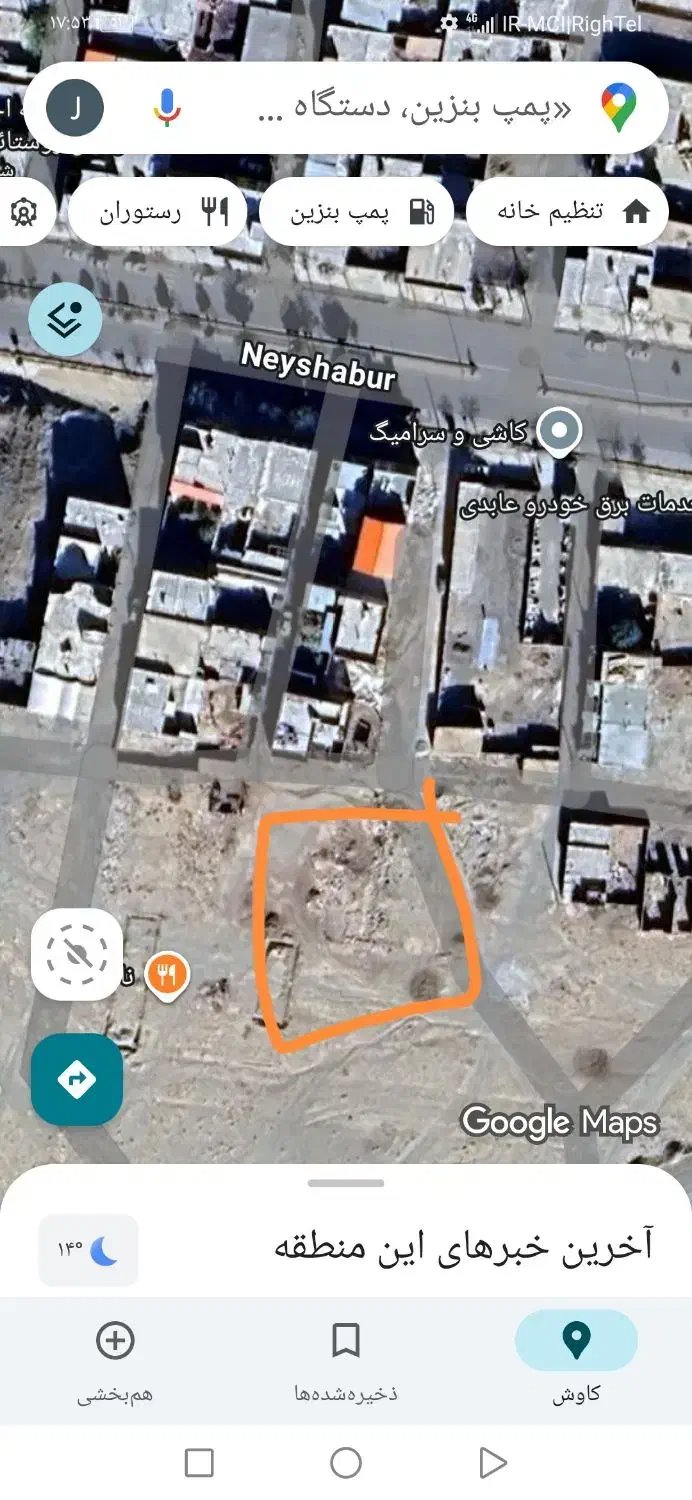
Task: Go to the system home screen
Action: click(x=346, y=1463)
